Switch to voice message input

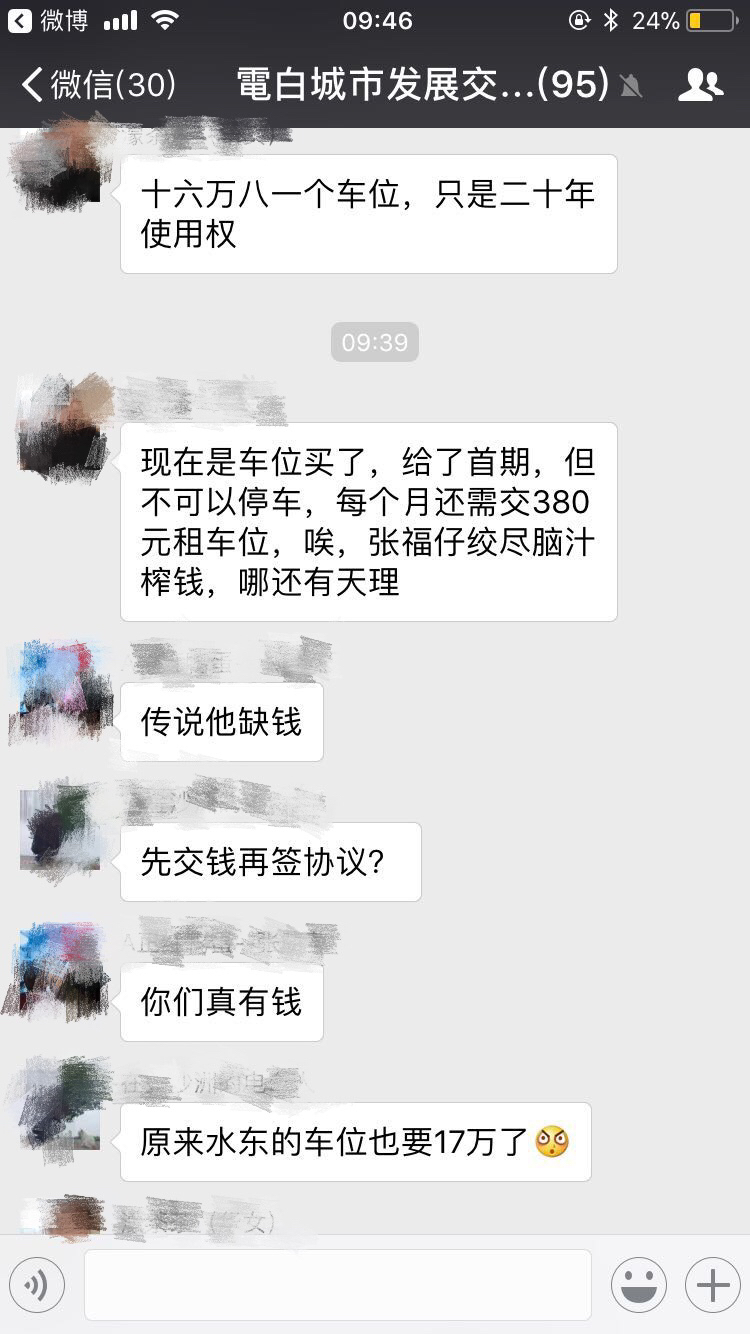37,1285
